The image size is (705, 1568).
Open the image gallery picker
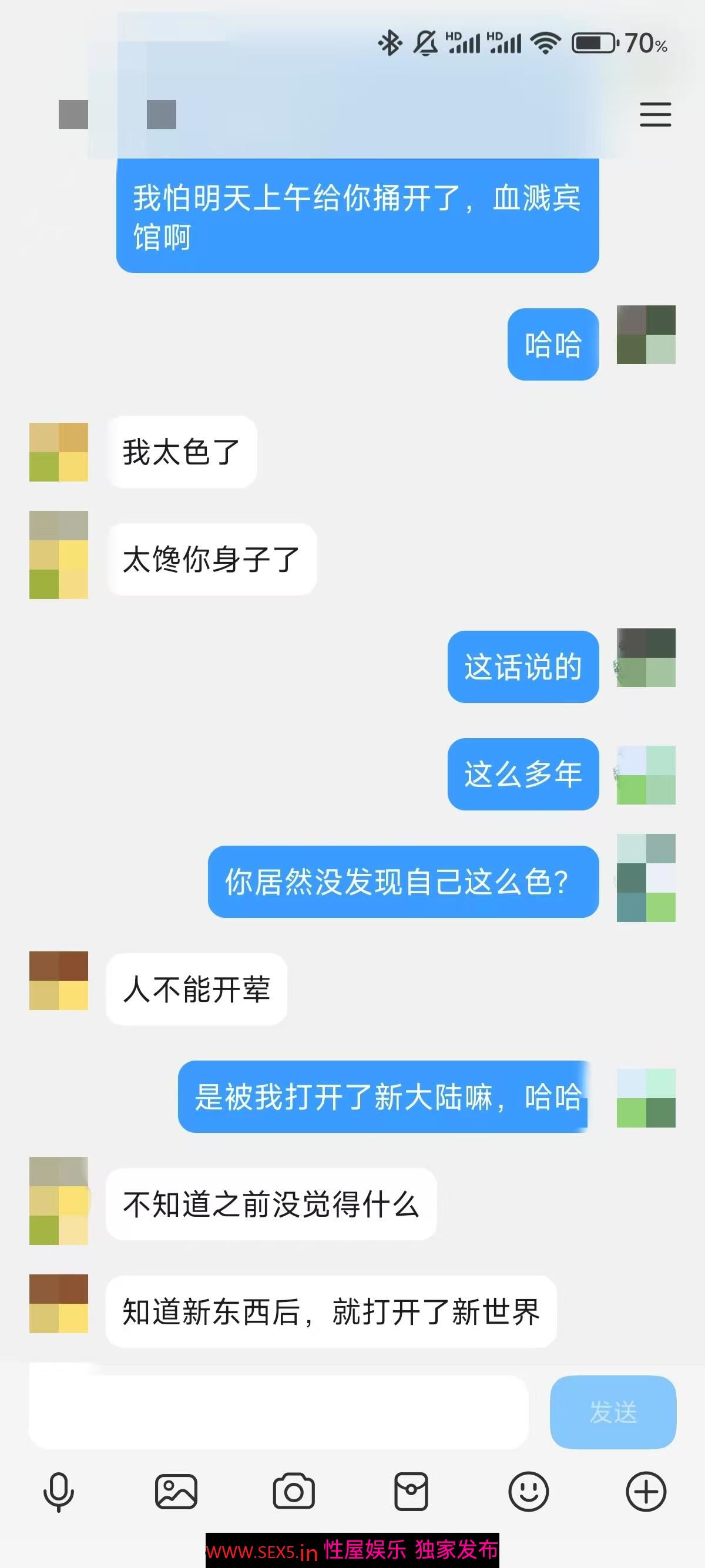click(176, 1492)
